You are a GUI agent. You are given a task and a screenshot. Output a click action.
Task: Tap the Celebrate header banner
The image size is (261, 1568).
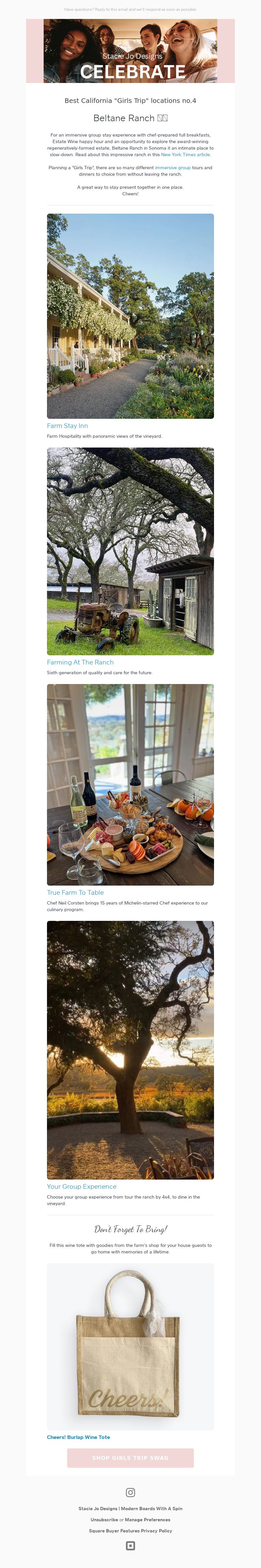tap(130, 51)
